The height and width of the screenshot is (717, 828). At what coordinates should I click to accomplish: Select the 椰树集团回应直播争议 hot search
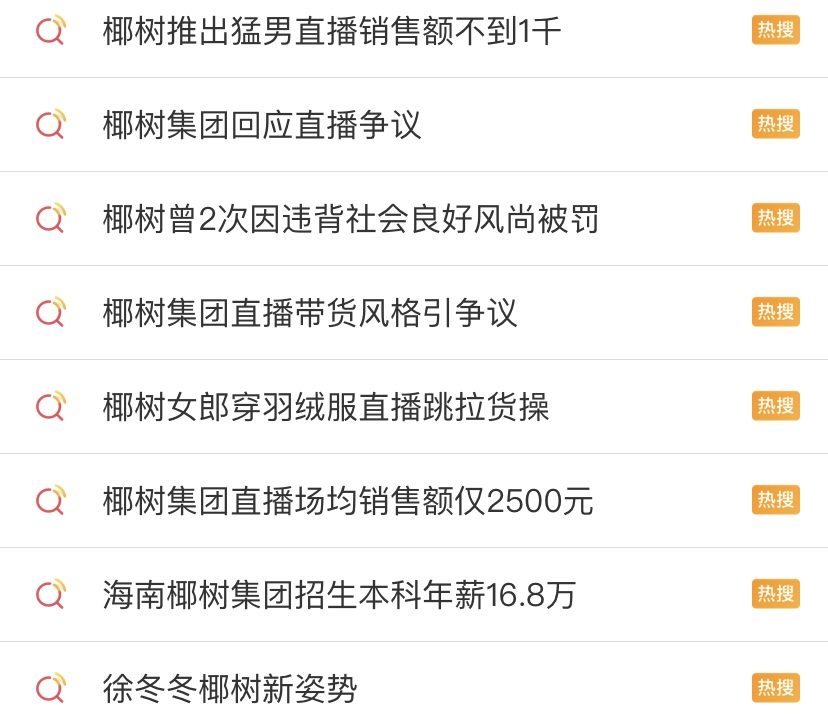click(x=262, y=125)
